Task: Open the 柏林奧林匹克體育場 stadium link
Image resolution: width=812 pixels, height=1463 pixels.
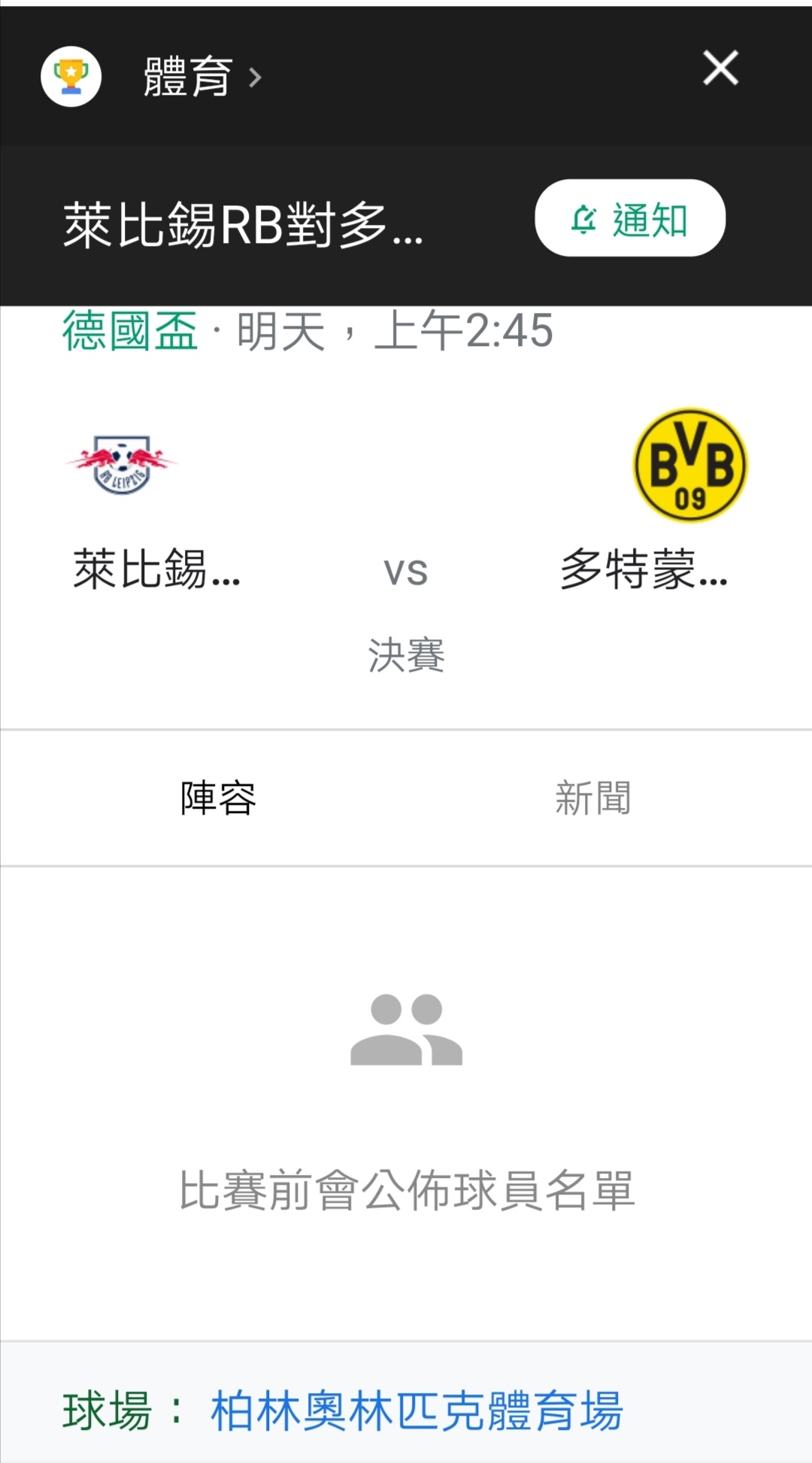Action: click(x=417, y=1410)
